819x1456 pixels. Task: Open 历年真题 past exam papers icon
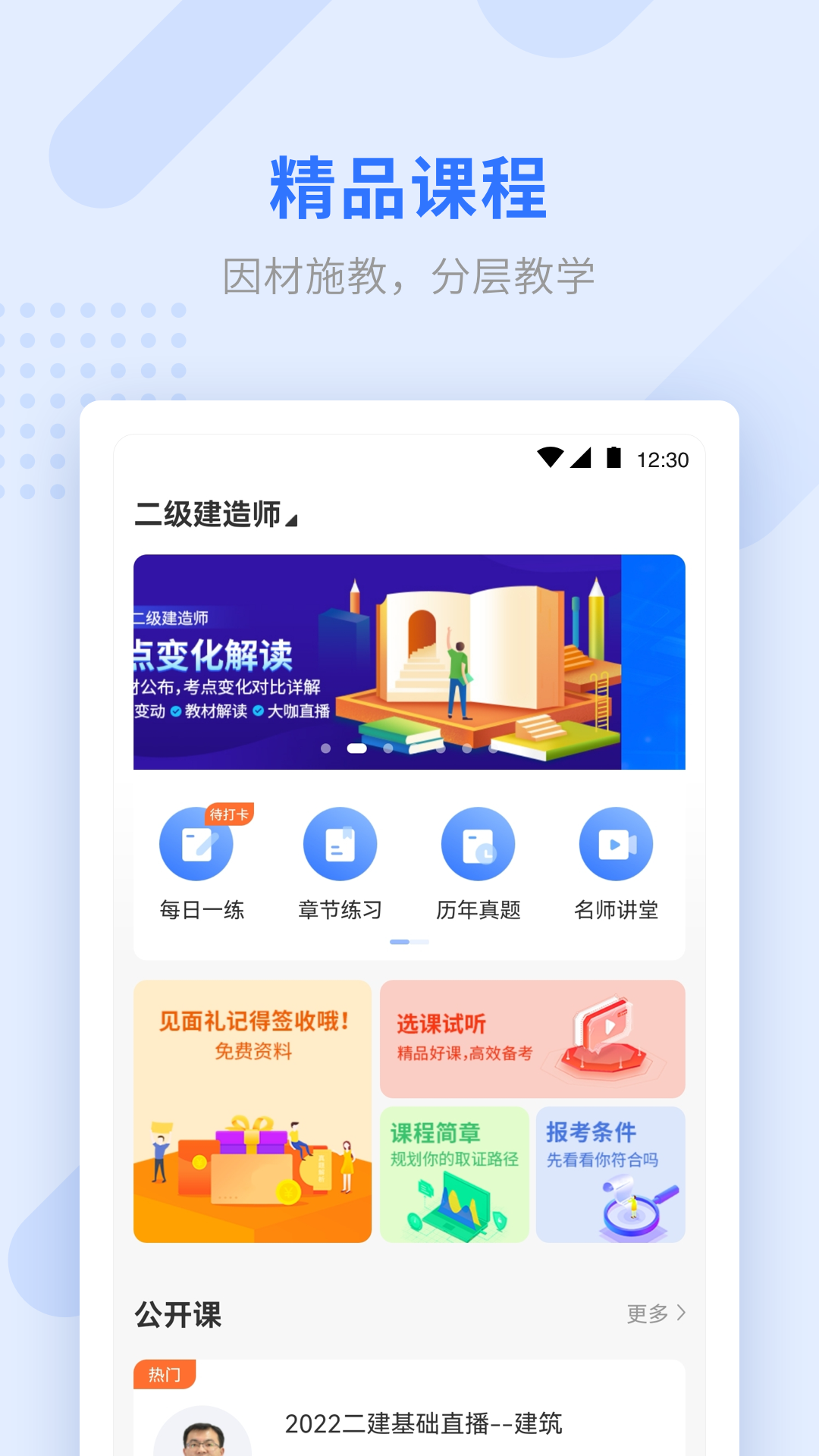click(477, 844)
